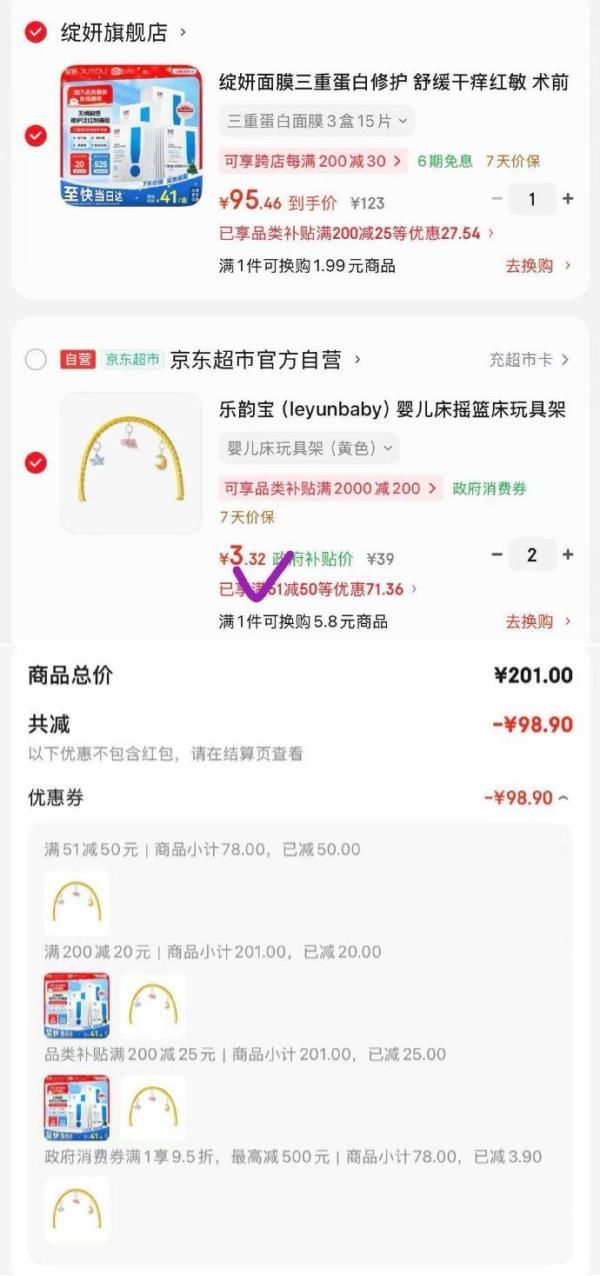Viewport: 600px width, 1276px height.
Task: Open the 可享跨店每满200减30 promotion
Action: pyautogui.click(x=313, y=161)
